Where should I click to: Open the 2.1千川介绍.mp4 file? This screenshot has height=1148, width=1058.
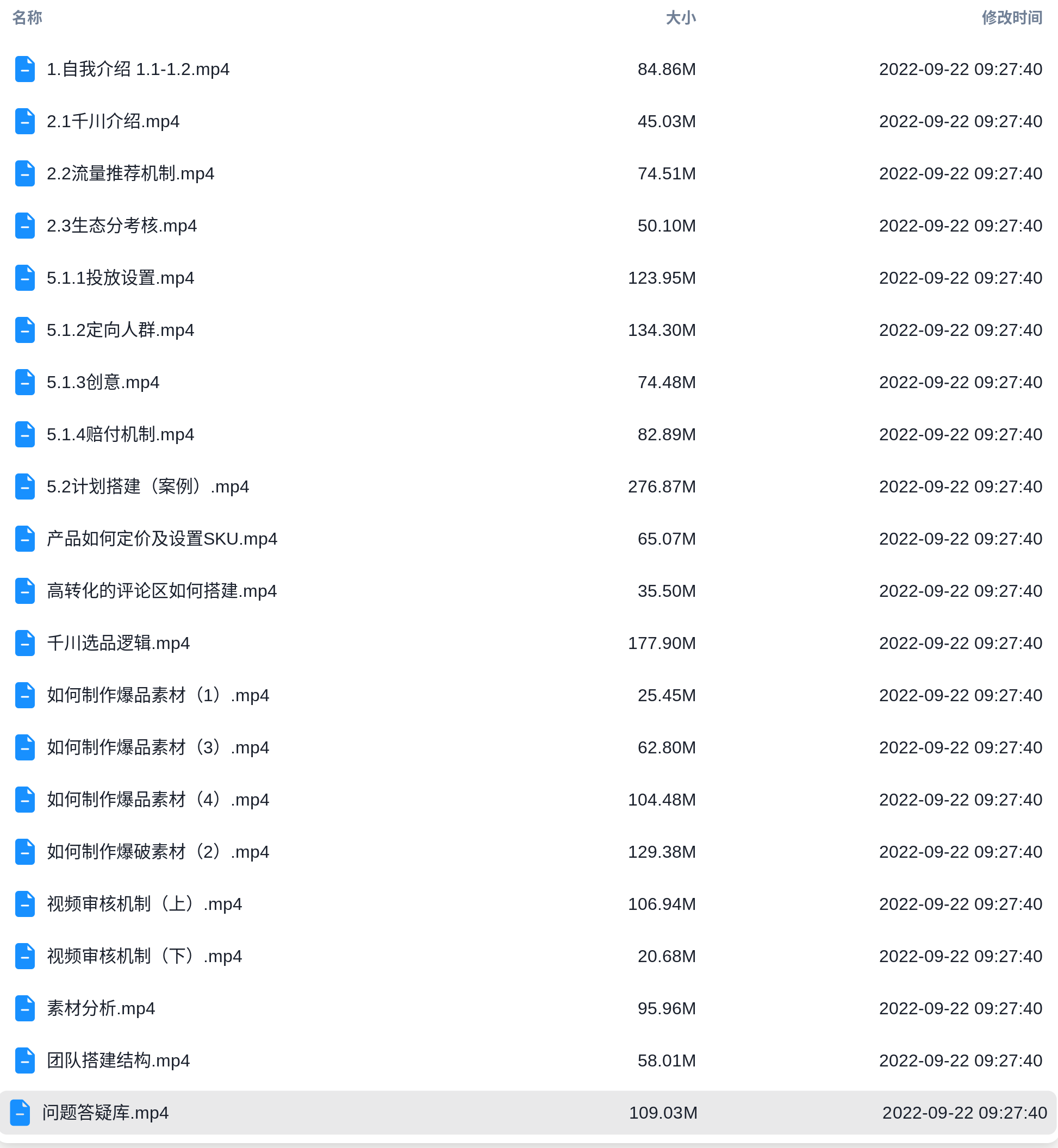(x=113, y=121)
